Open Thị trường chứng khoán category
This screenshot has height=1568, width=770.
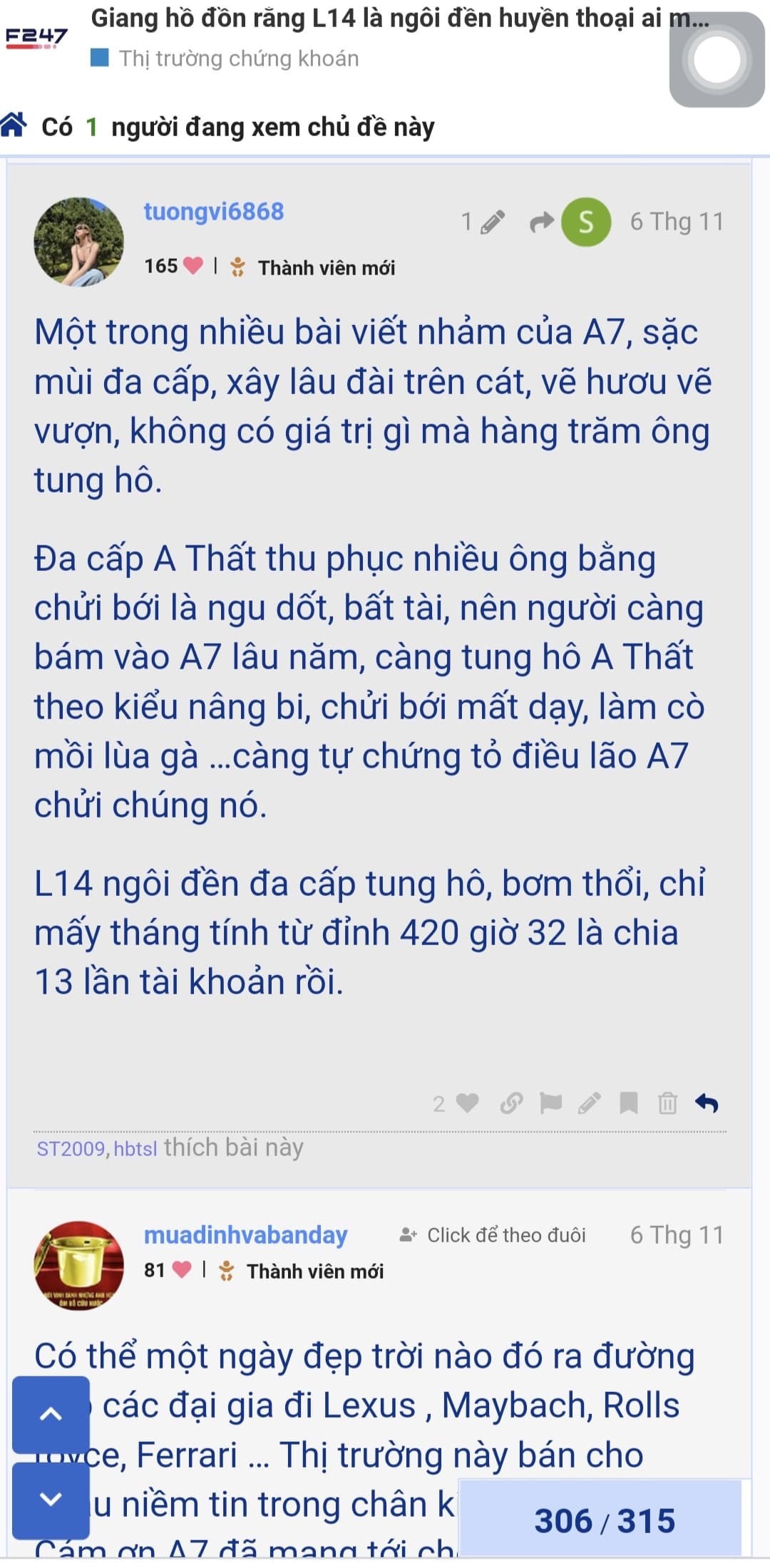coord(238,58)
